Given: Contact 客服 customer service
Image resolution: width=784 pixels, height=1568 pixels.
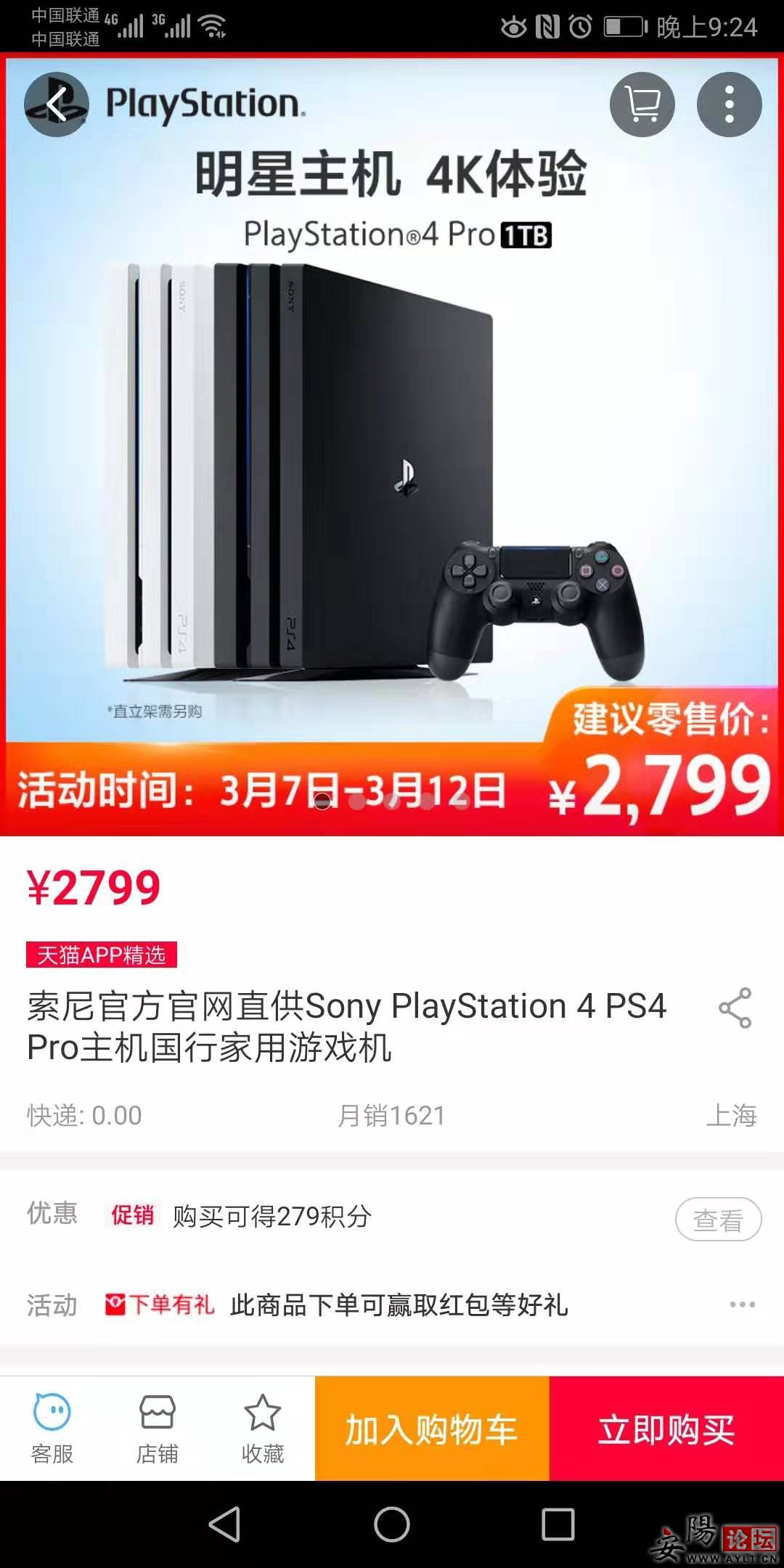Looking at the screenshot, I should click(x=52, y=1429).
